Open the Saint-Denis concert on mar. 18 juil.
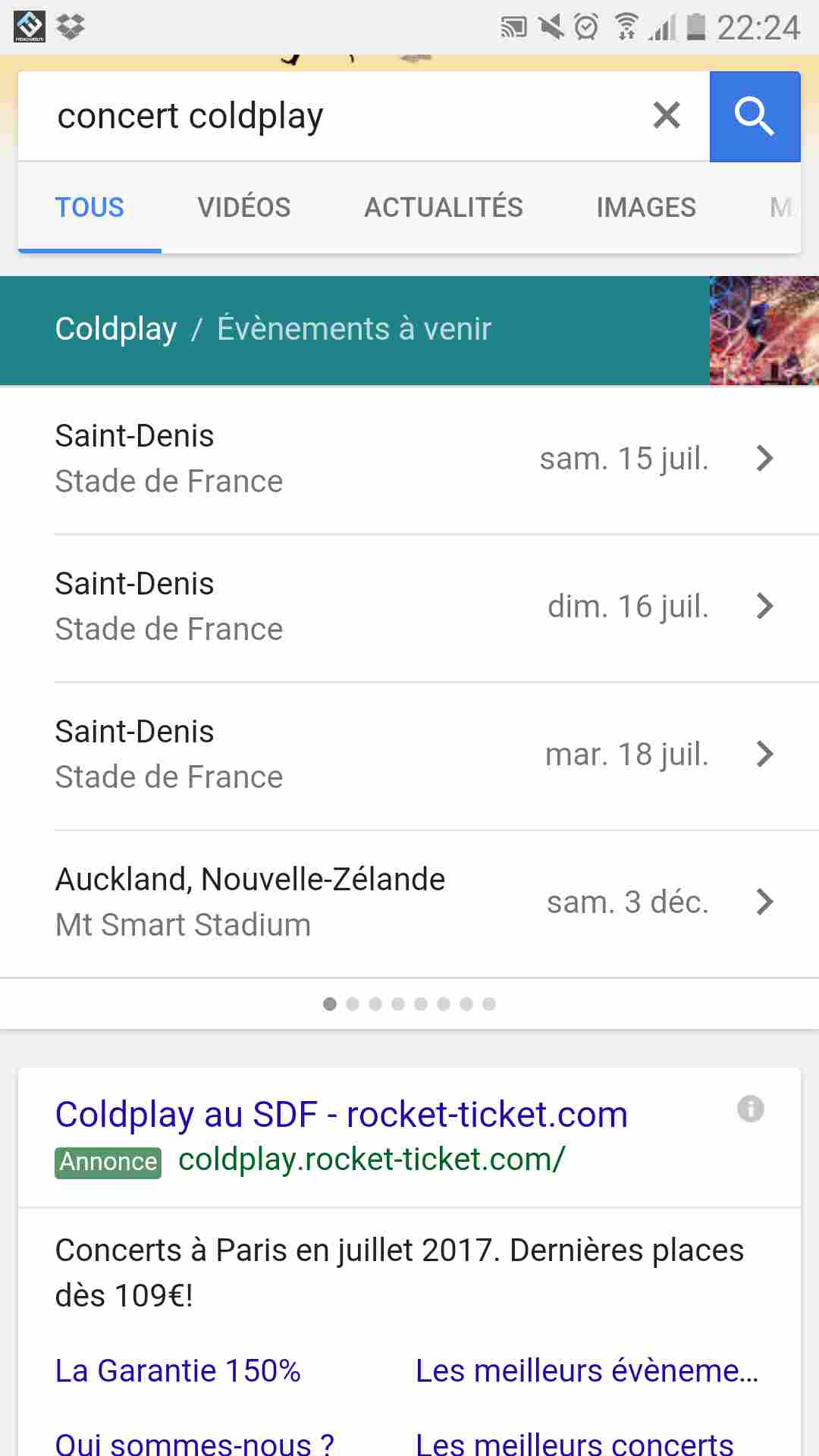 pos(409,755)
